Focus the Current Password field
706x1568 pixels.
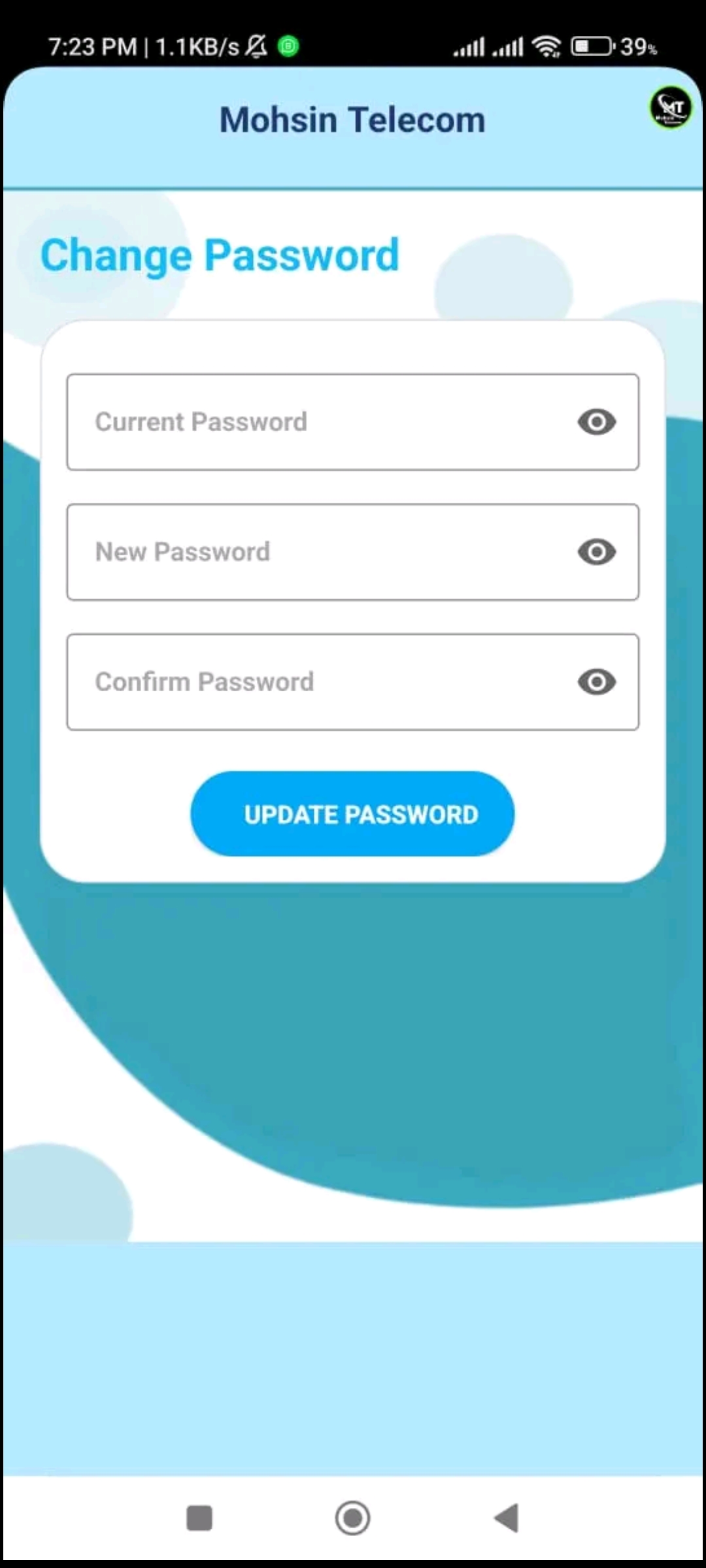click(352, 422)
